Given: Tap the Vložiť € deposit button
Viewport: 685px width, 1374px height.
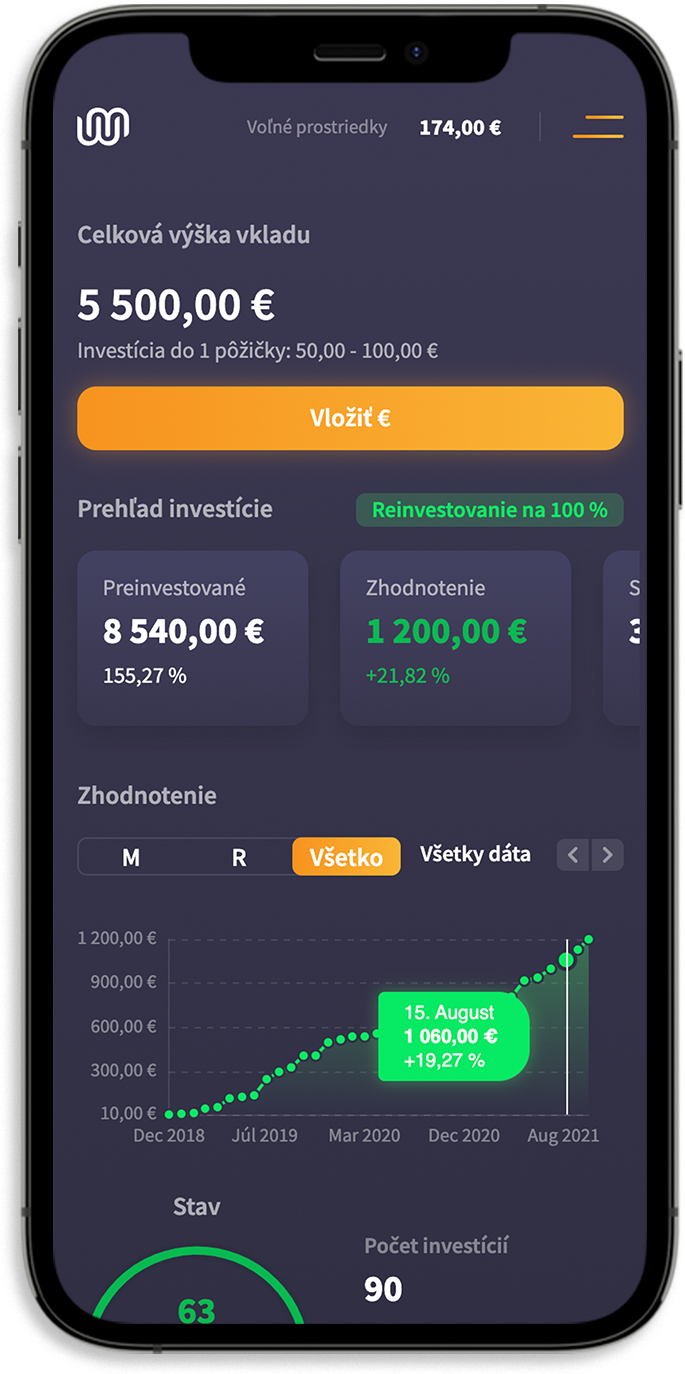Looking at the screenshot, I should pos(350,418).
